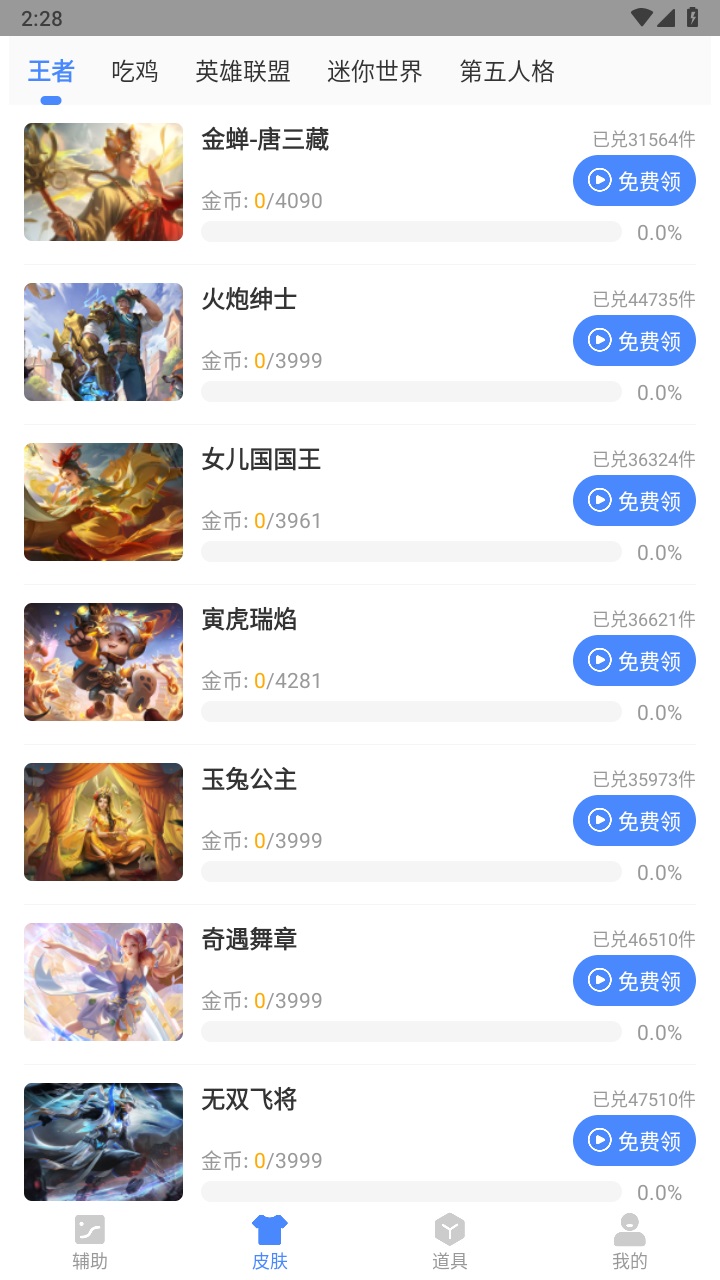Screen dimensions: 720x1280
Task: Tap the play icon on 火炮绅士 claim button
Action: (598, 341)
